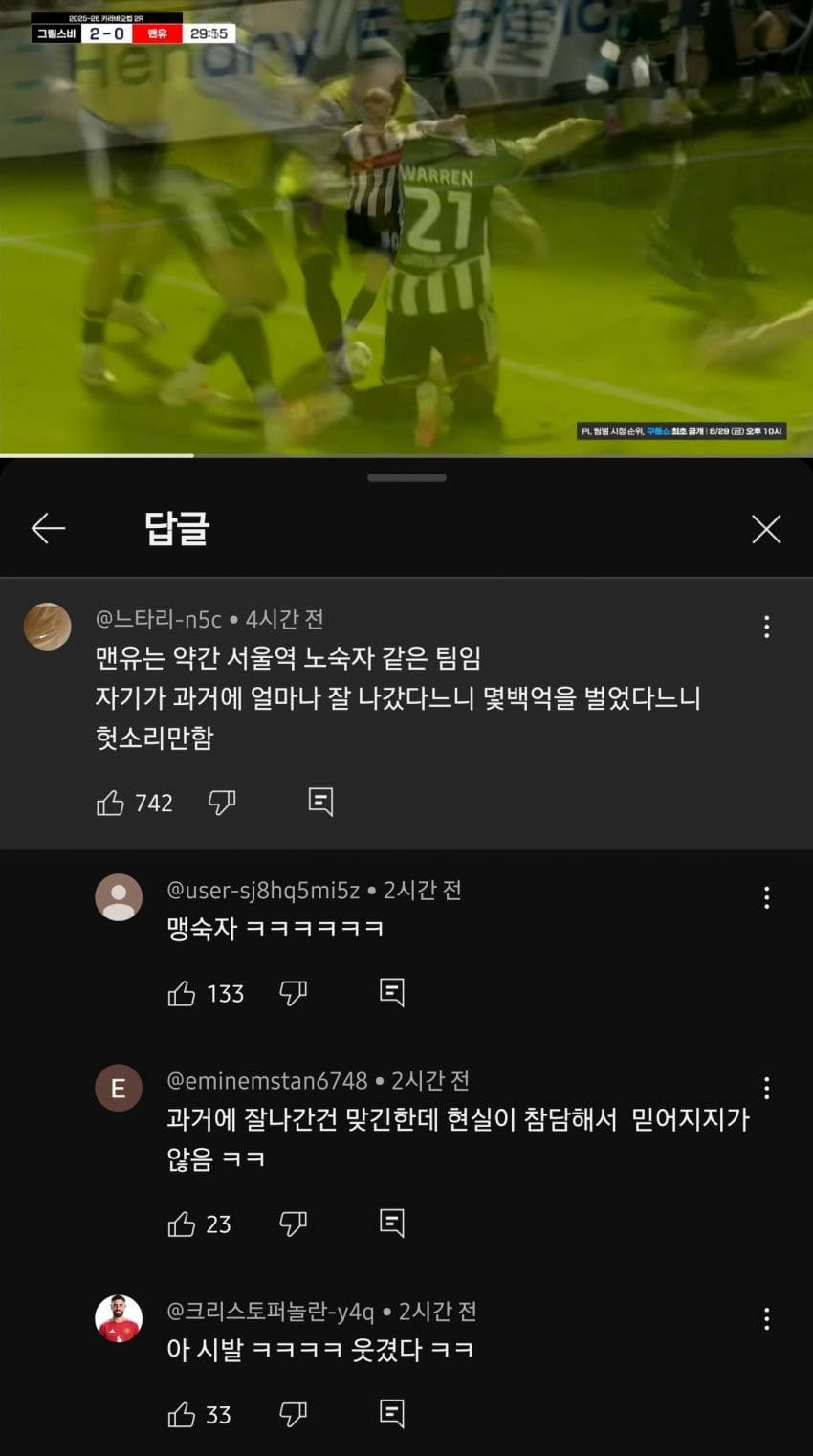Open @느타리-n5c's channel avatar
Screen dimensions: 813x1456
click(x=47, y=627)
